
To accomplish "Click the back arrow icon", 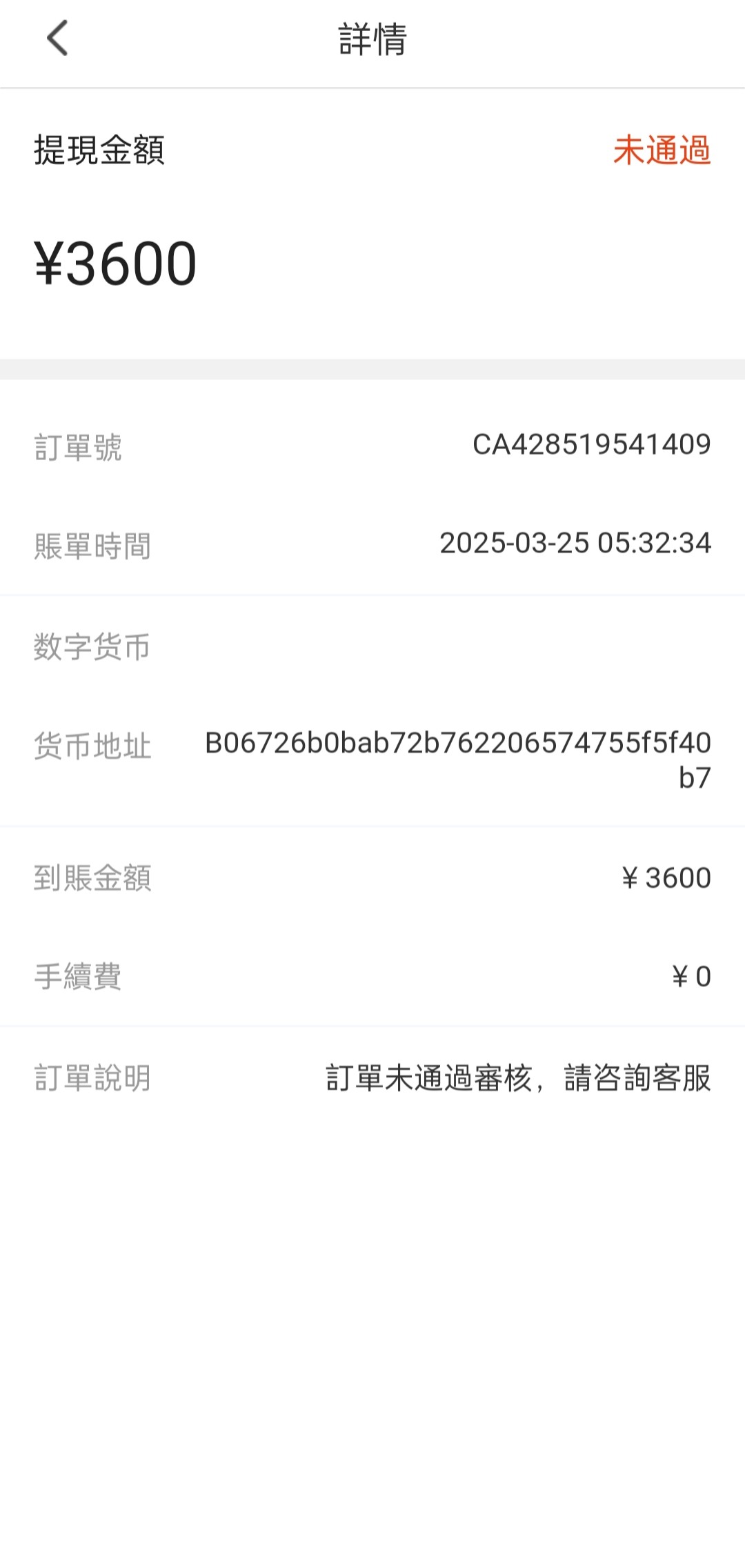I will (x=58, y=39).
